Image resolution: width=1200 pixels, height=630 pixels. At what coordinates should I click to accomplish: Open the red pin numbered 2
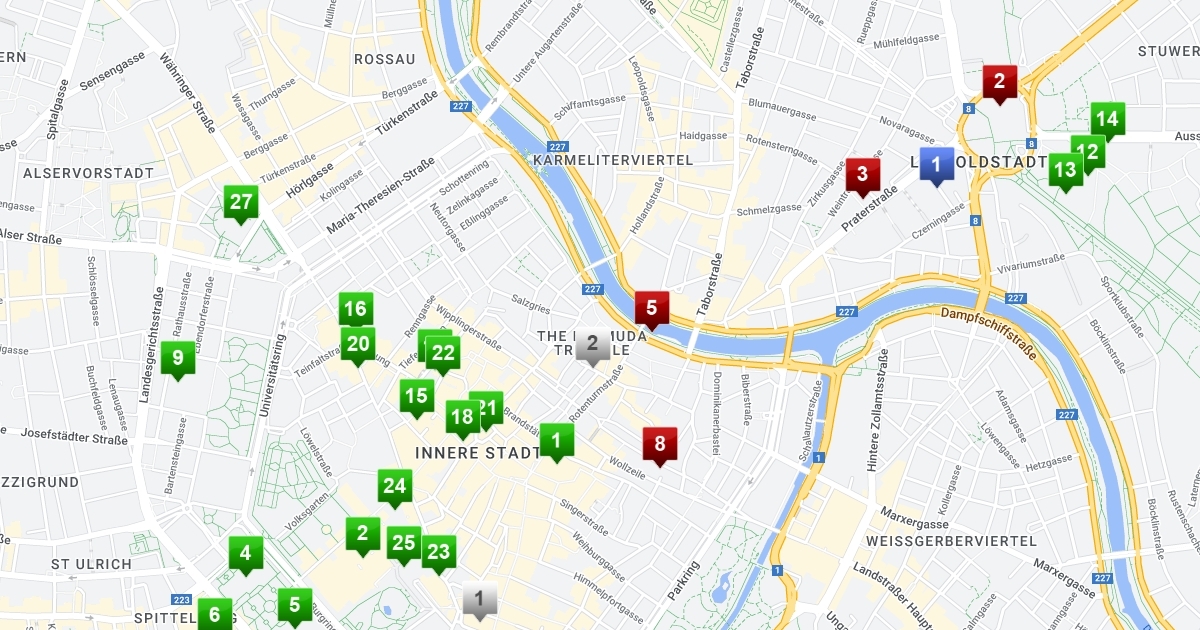tap(998, 82)
